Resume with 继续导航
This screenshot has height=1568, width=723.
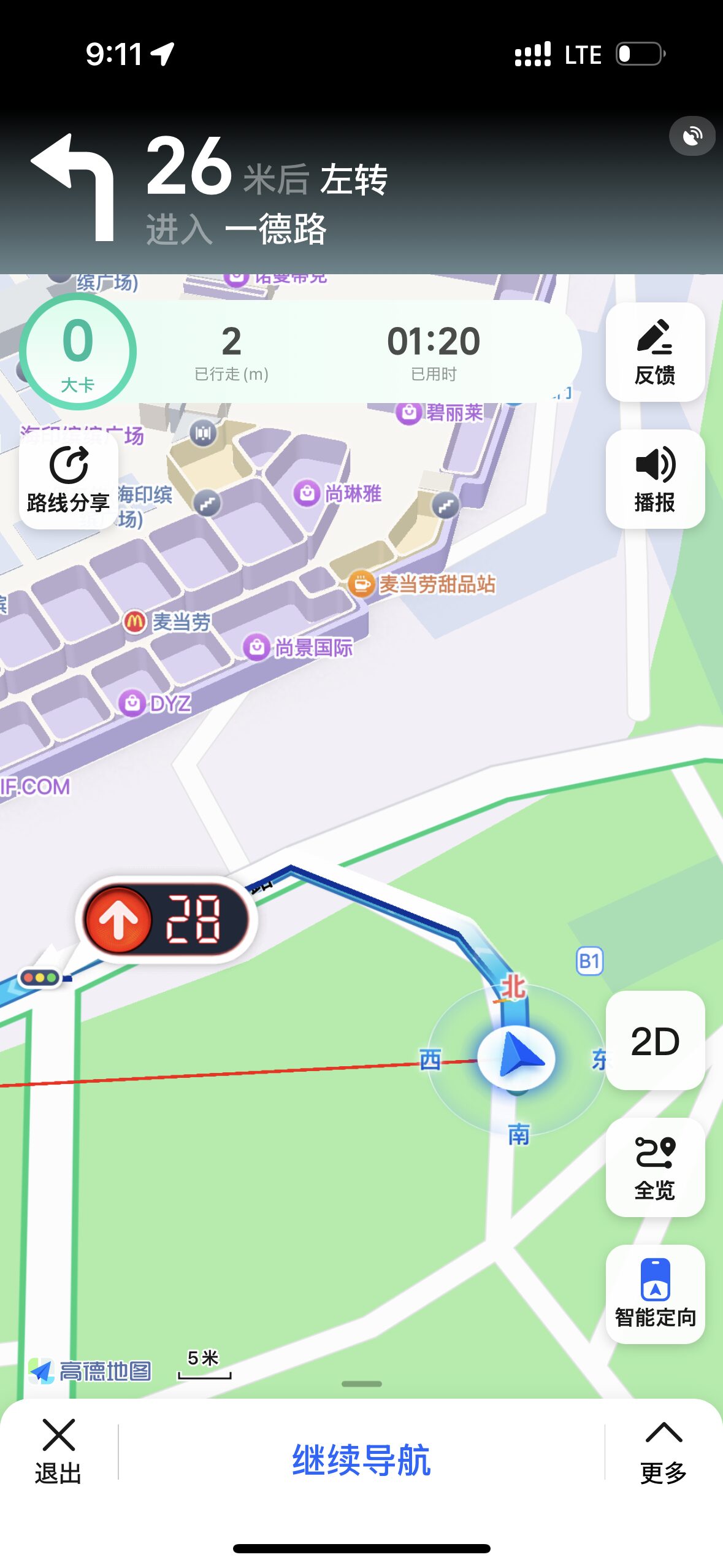(361, 1459)
